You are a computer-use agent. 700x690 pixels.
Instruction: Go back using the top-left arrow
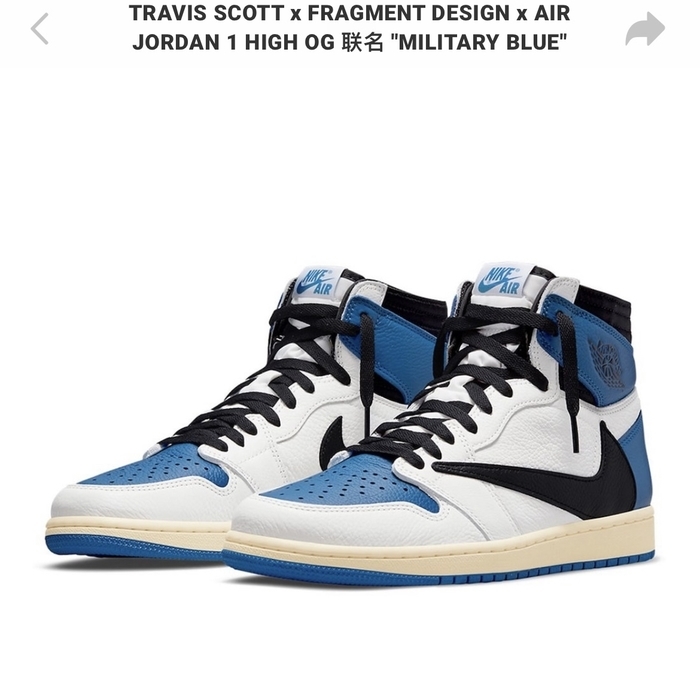coord(40,29)
